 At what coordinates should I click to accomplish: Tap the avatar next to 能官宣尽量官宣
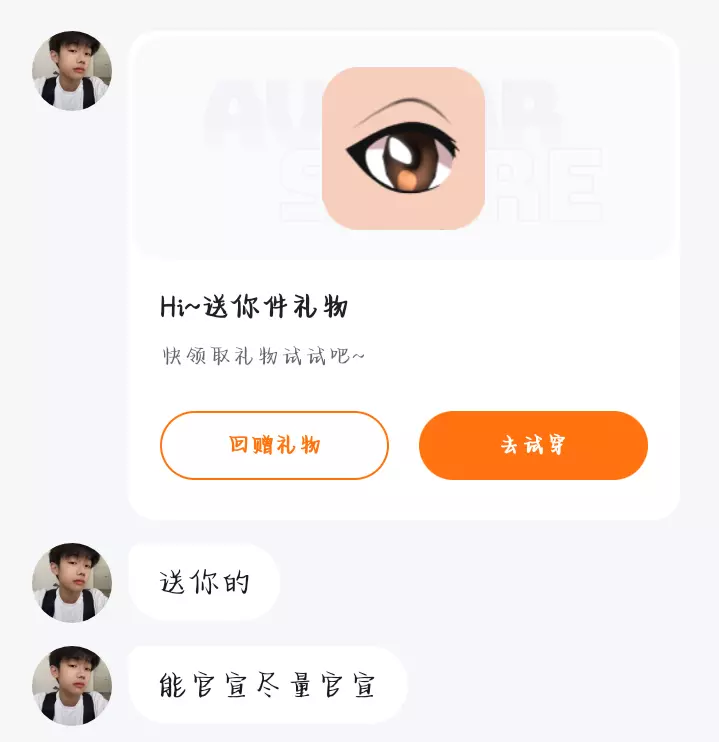(72, 685)
